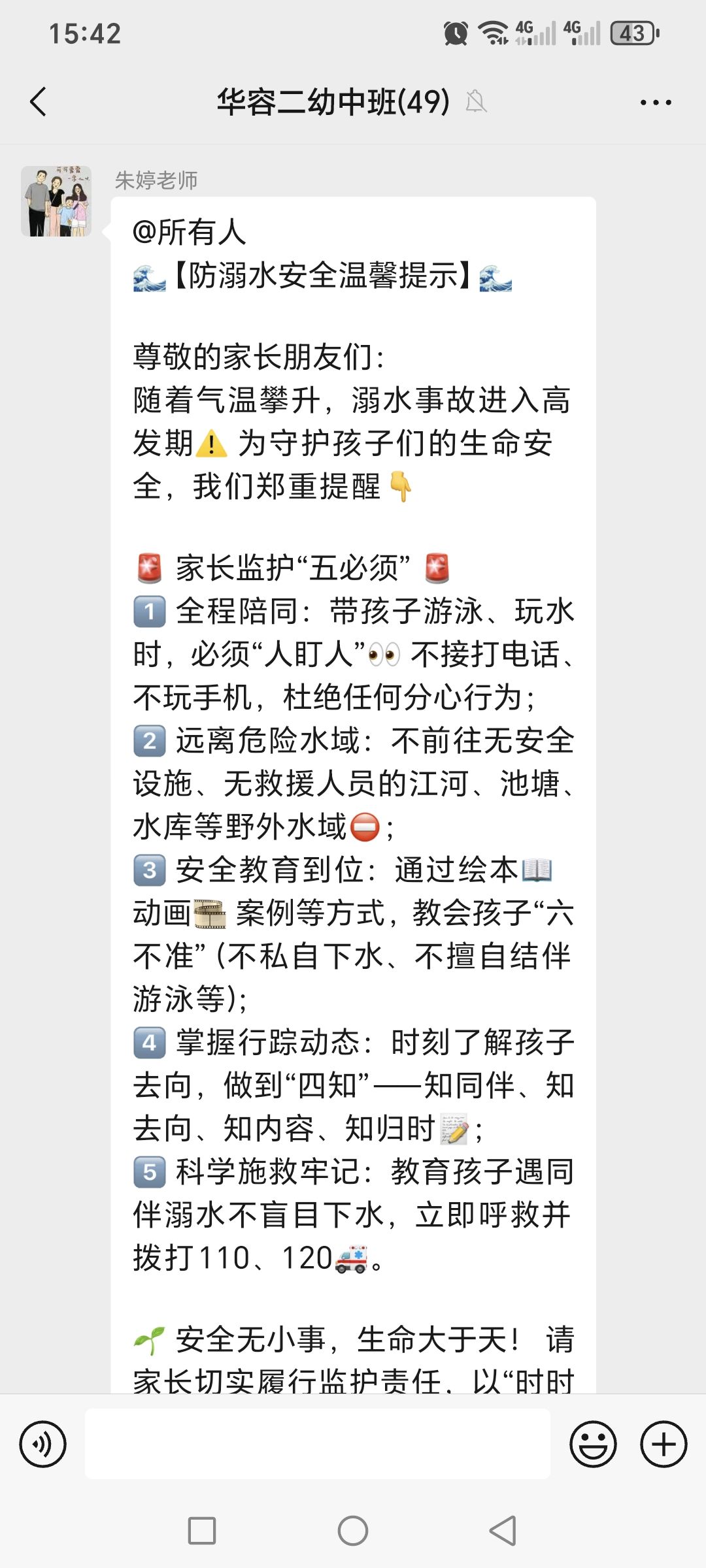Open the plus attachments menu

[x=664, y=1445]
